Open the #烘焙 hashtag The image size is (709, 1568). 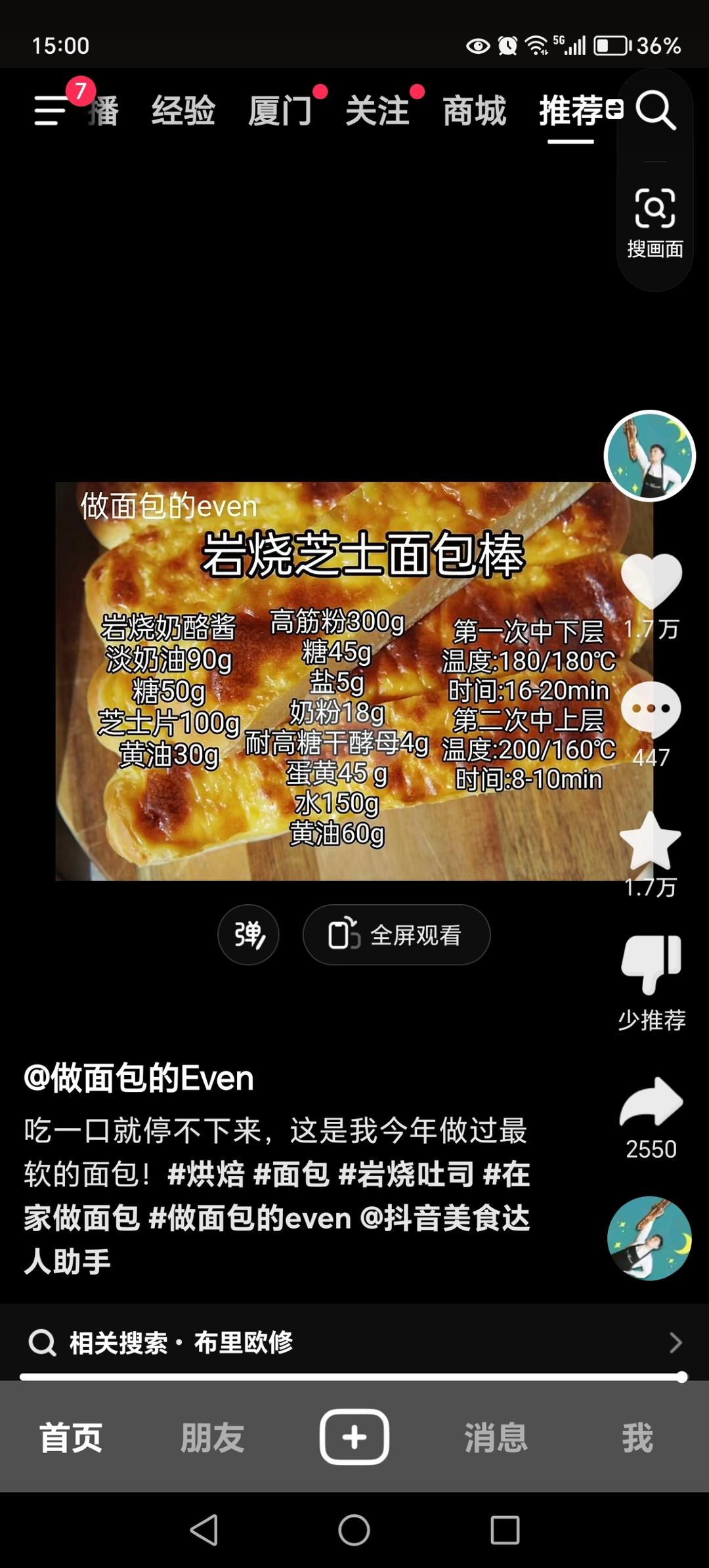(206, 1175)
